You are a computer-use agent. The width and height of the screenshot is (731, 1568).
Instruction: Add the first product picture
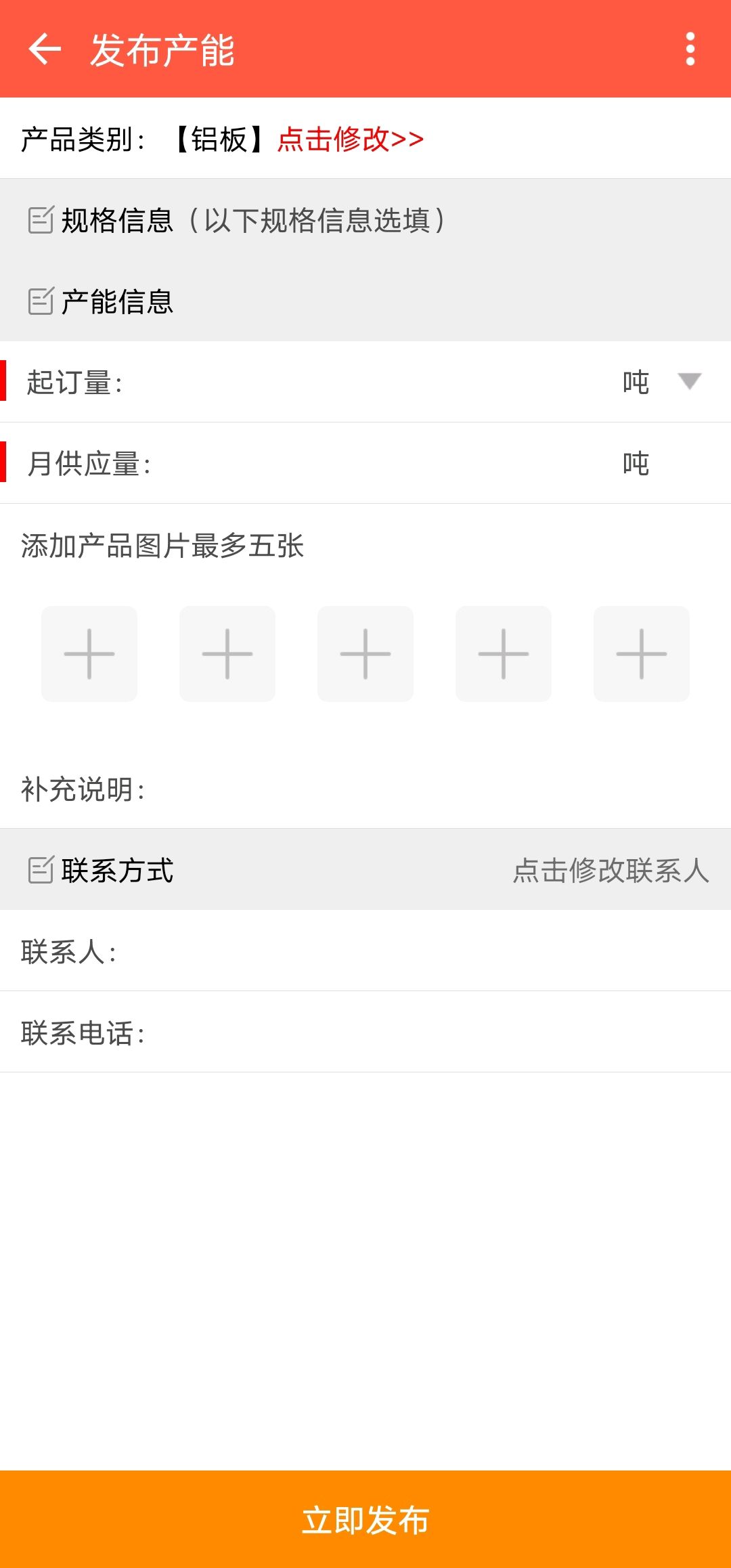point(89,654)
